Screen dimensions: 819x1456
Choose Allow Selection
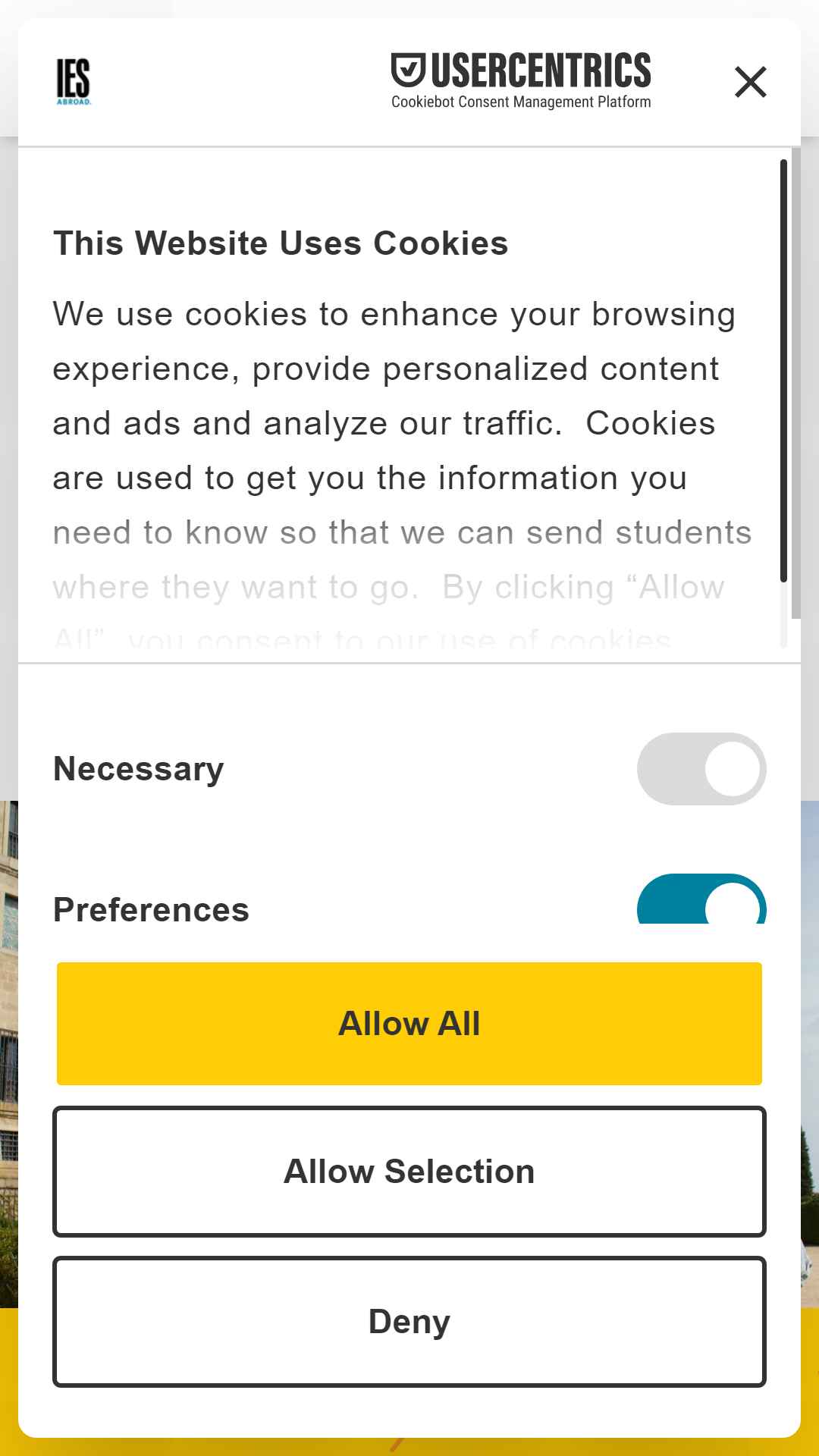click(x=409, y=1172)
